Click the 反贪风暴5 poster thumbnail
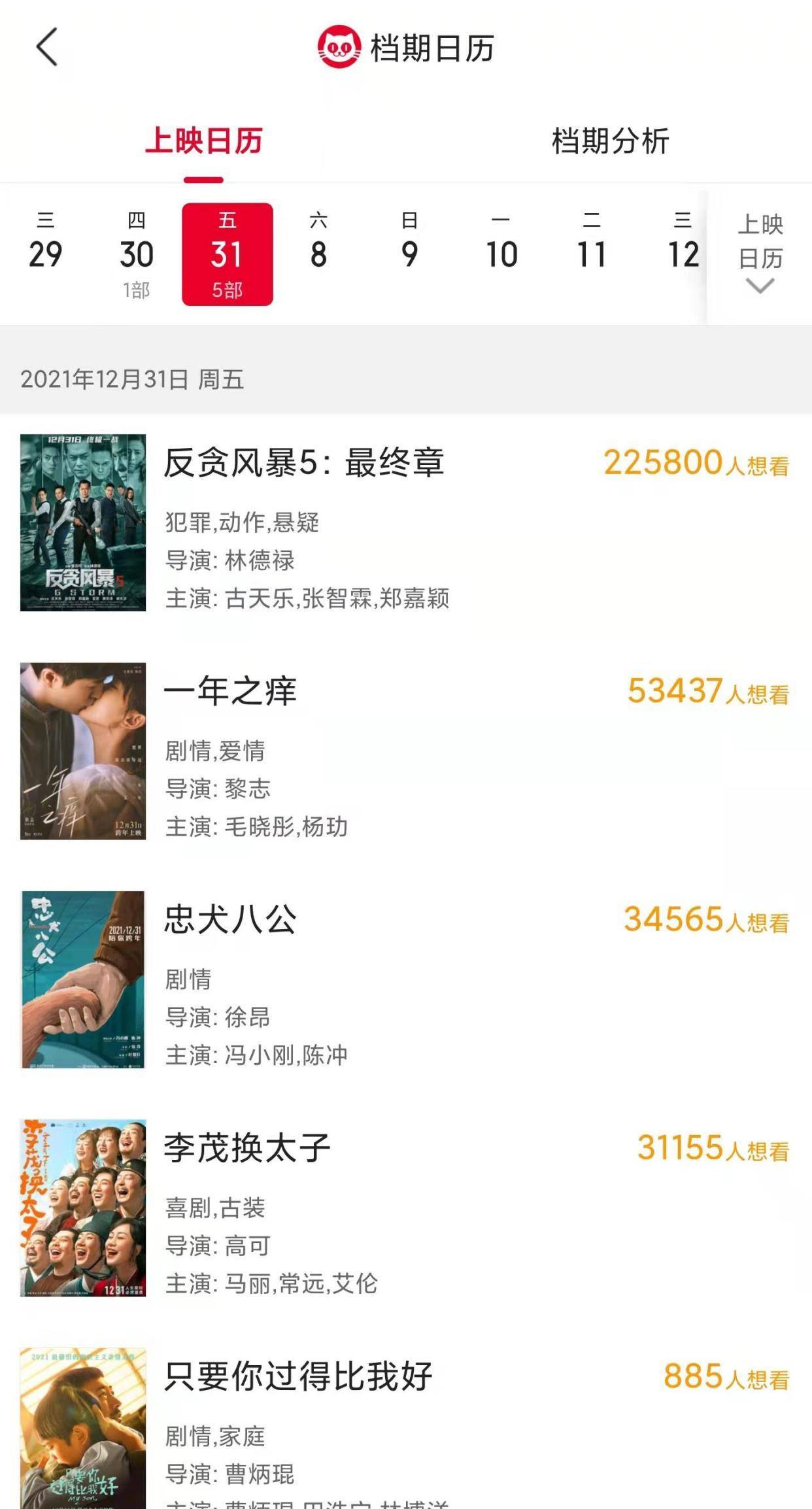Viewport: 812px width, 1509px height. (x=82, y=523)
